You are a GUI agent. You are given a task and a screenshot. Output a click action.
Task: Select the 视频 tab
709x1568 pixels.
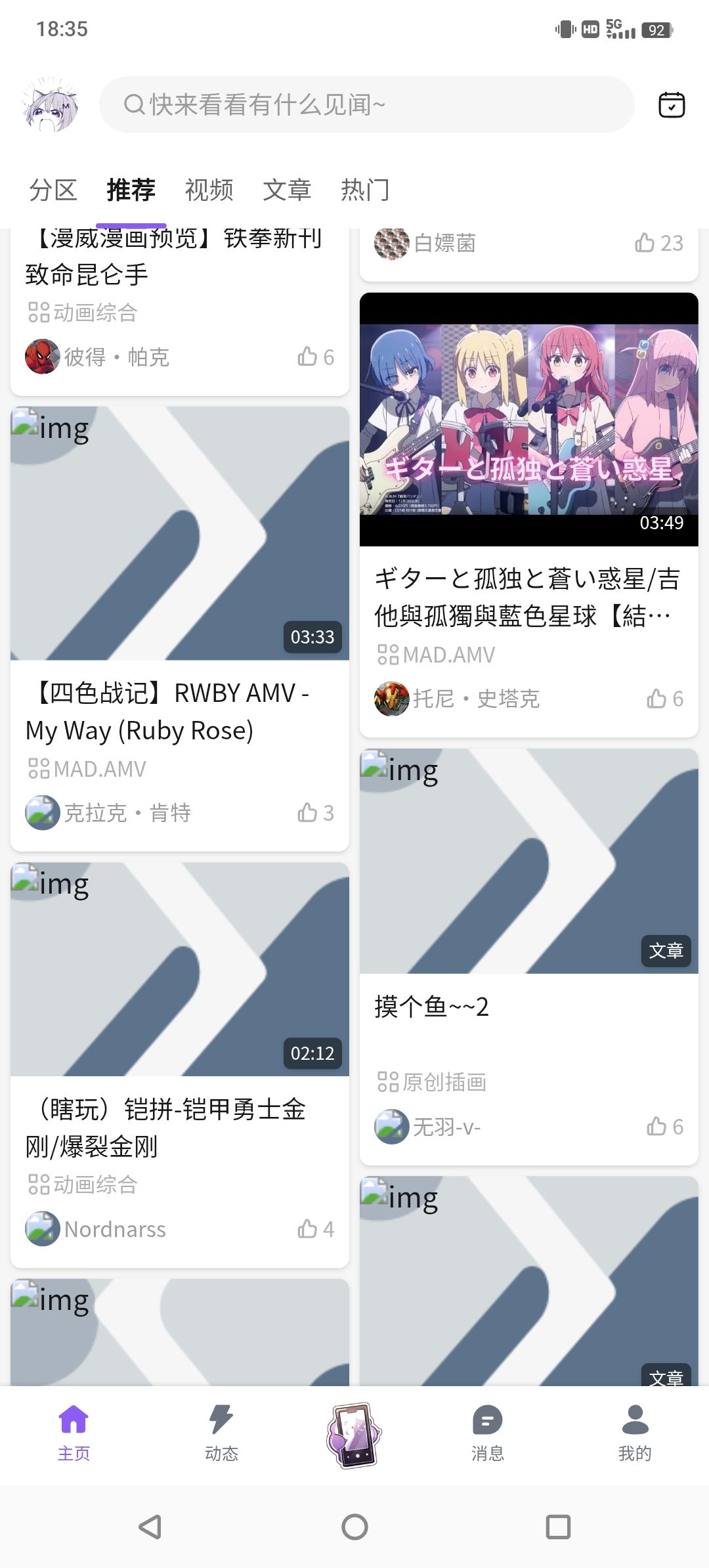[209, 190]
